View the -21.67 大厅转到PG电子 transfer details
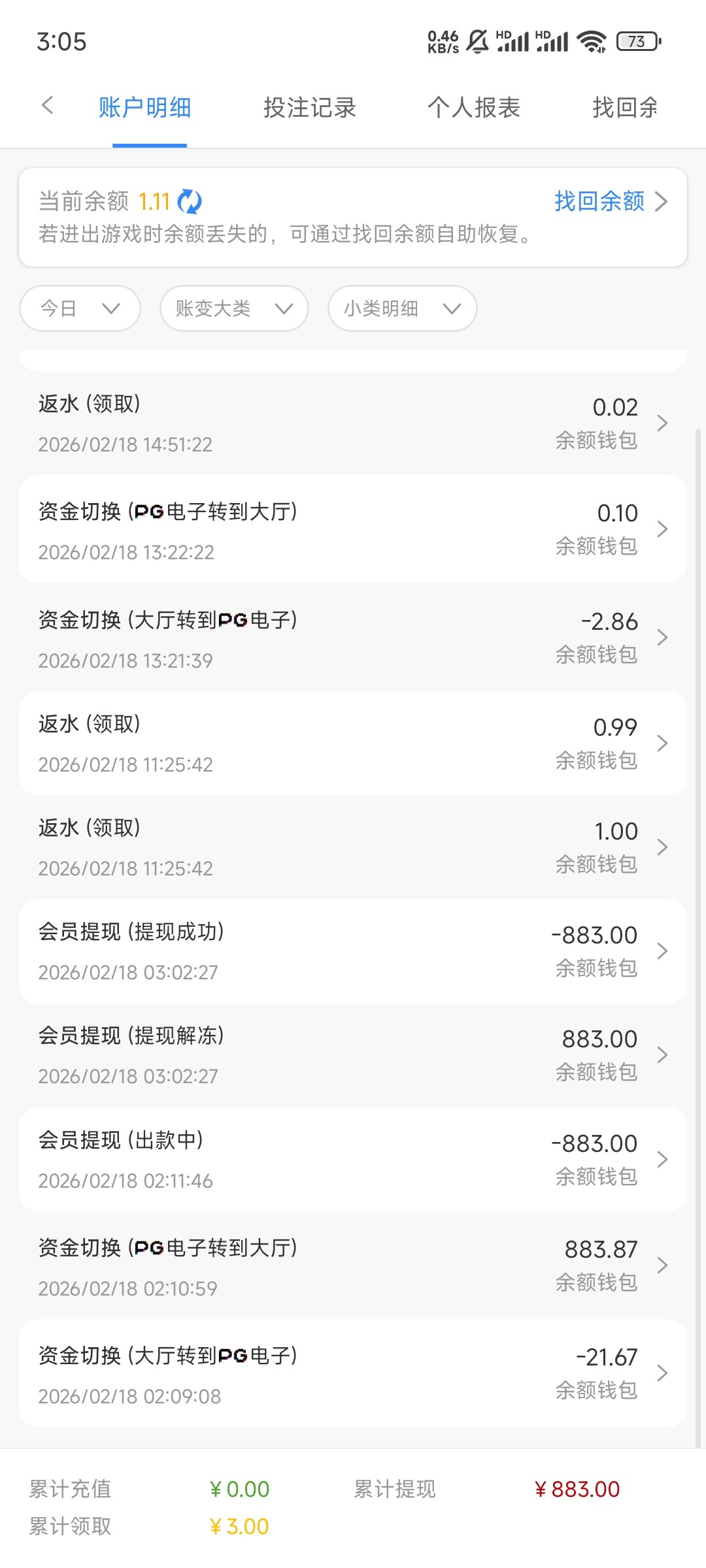 [353, 1374]
